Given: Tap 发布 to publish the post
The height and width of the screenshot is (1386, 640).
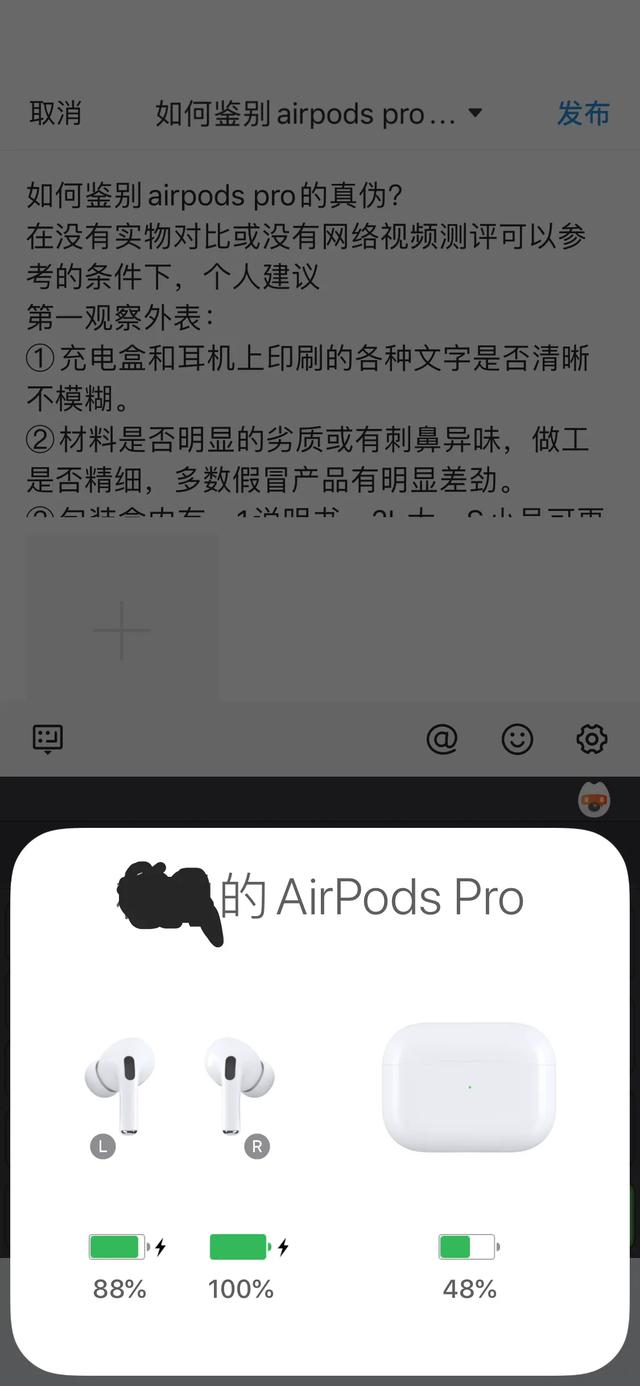Looking at the screenshot, I should point(583,113).
